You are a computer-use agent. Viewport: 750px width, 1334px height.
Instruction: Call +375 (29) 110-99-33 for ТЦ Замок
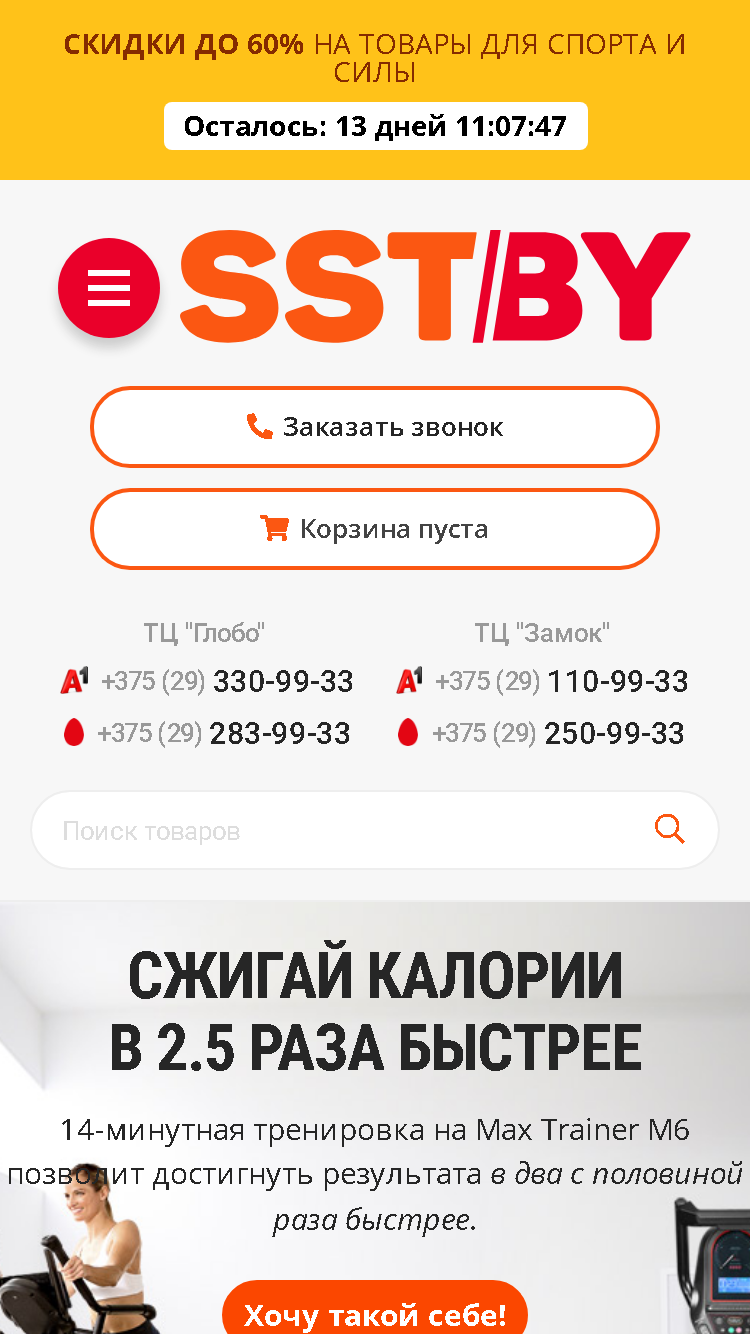pyautogui.click(x=562, y=682)
